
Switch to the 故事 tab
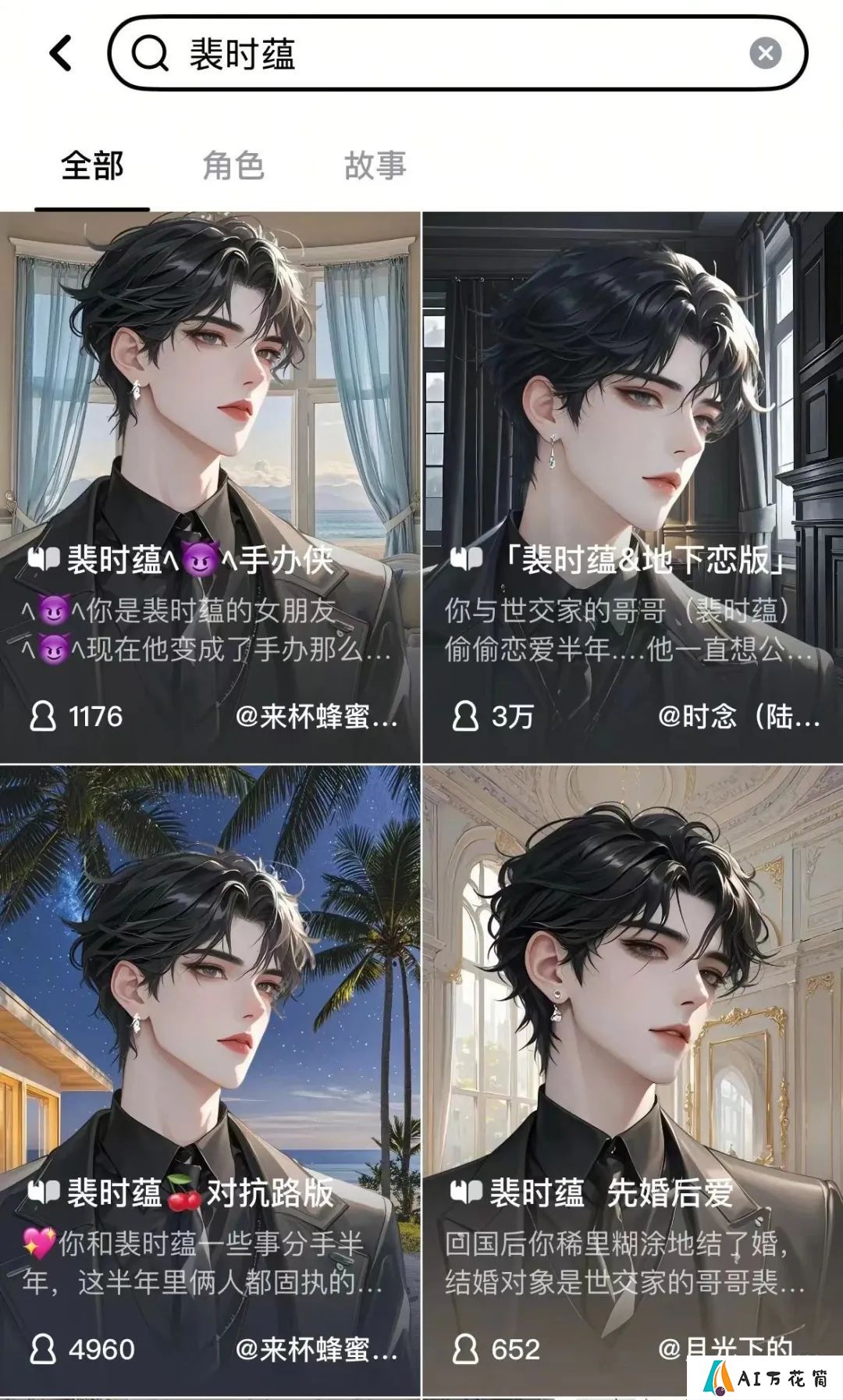[x=375, y=166]
